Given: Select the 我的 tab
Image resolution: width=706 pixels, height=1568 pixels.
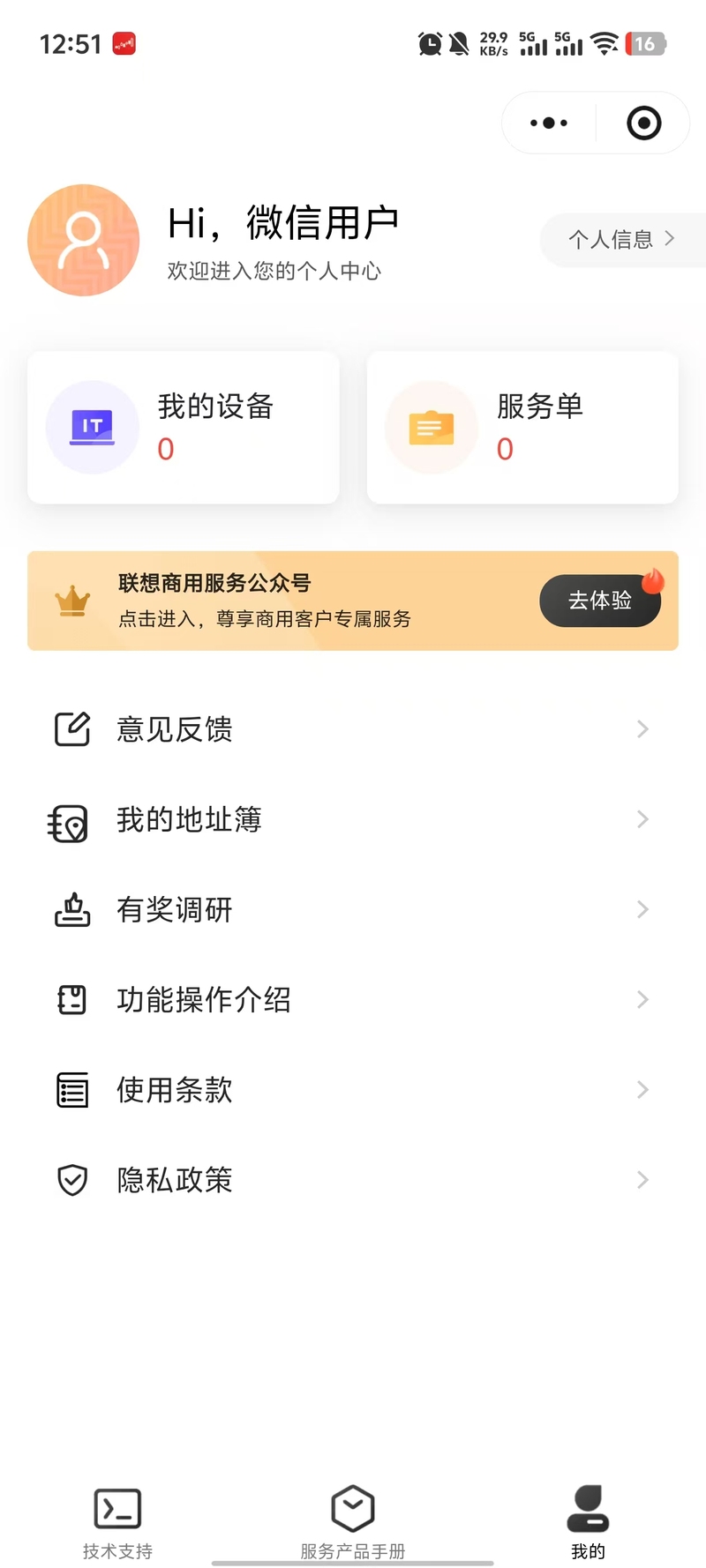Looking at the screenshot, I should [x=588, y=1522].
